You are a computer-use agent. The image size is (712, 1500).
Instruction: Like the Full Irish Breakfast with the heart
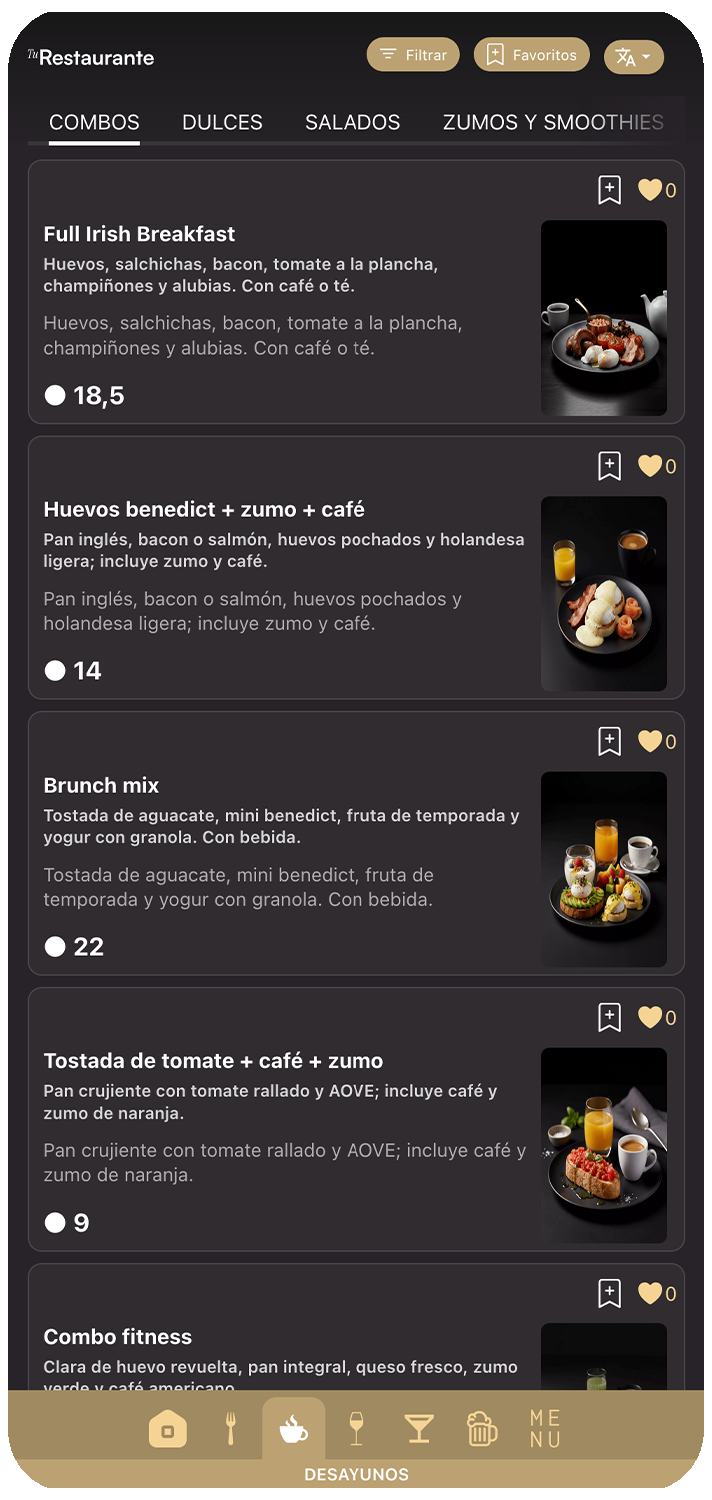point(650,190)
